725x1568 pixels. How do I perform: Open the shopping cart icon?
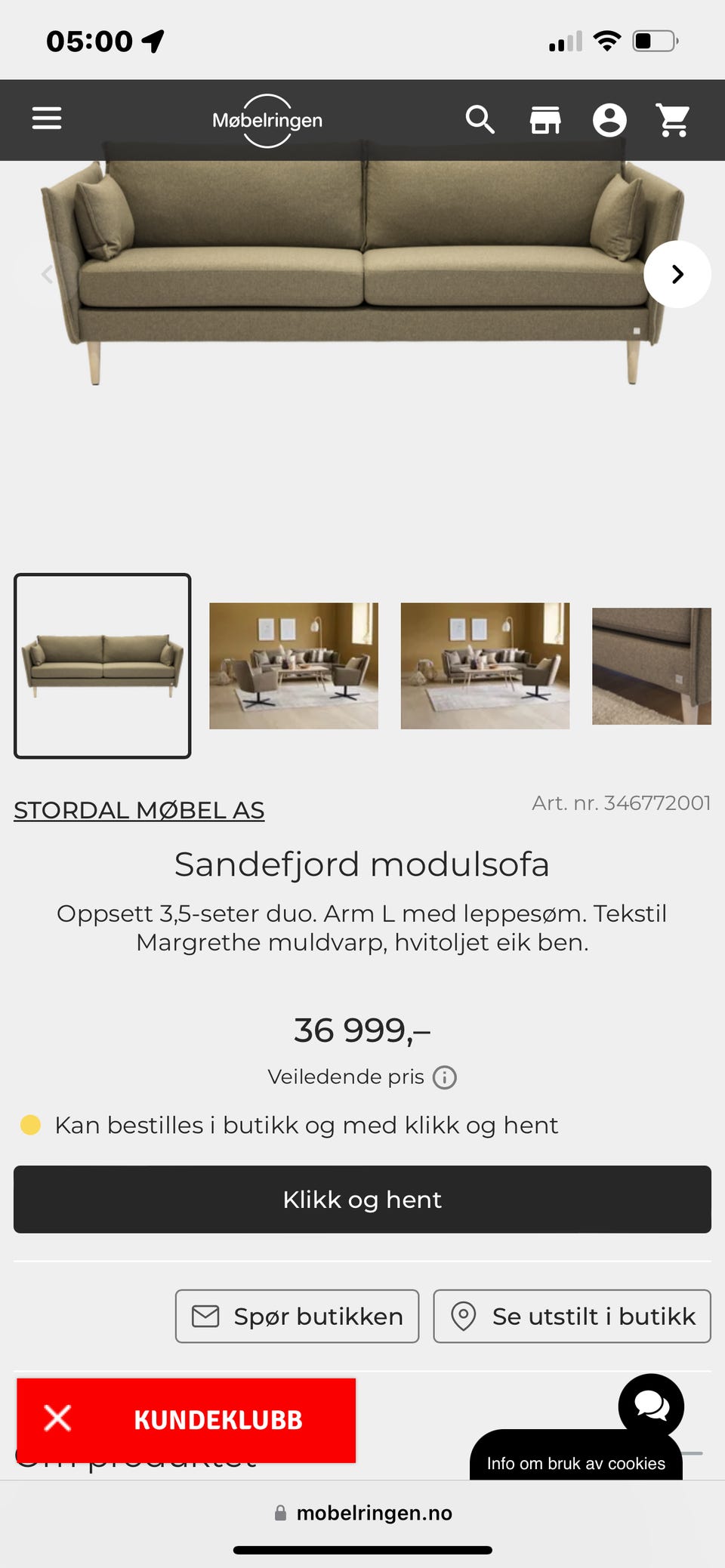click(674, 119)
